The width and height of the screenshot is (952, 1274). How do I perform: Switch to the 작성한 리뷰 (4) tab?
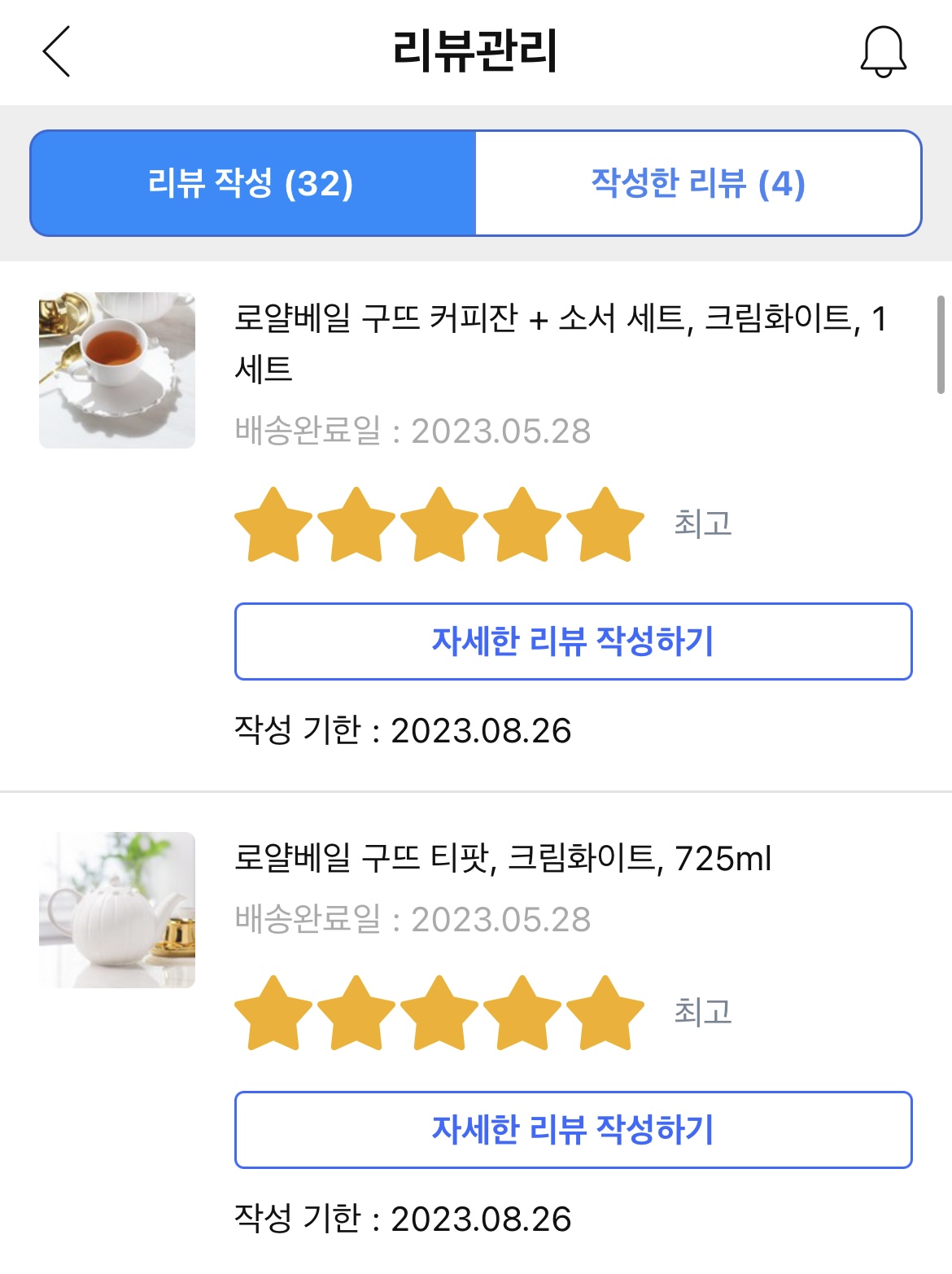(x=698, y=183)
